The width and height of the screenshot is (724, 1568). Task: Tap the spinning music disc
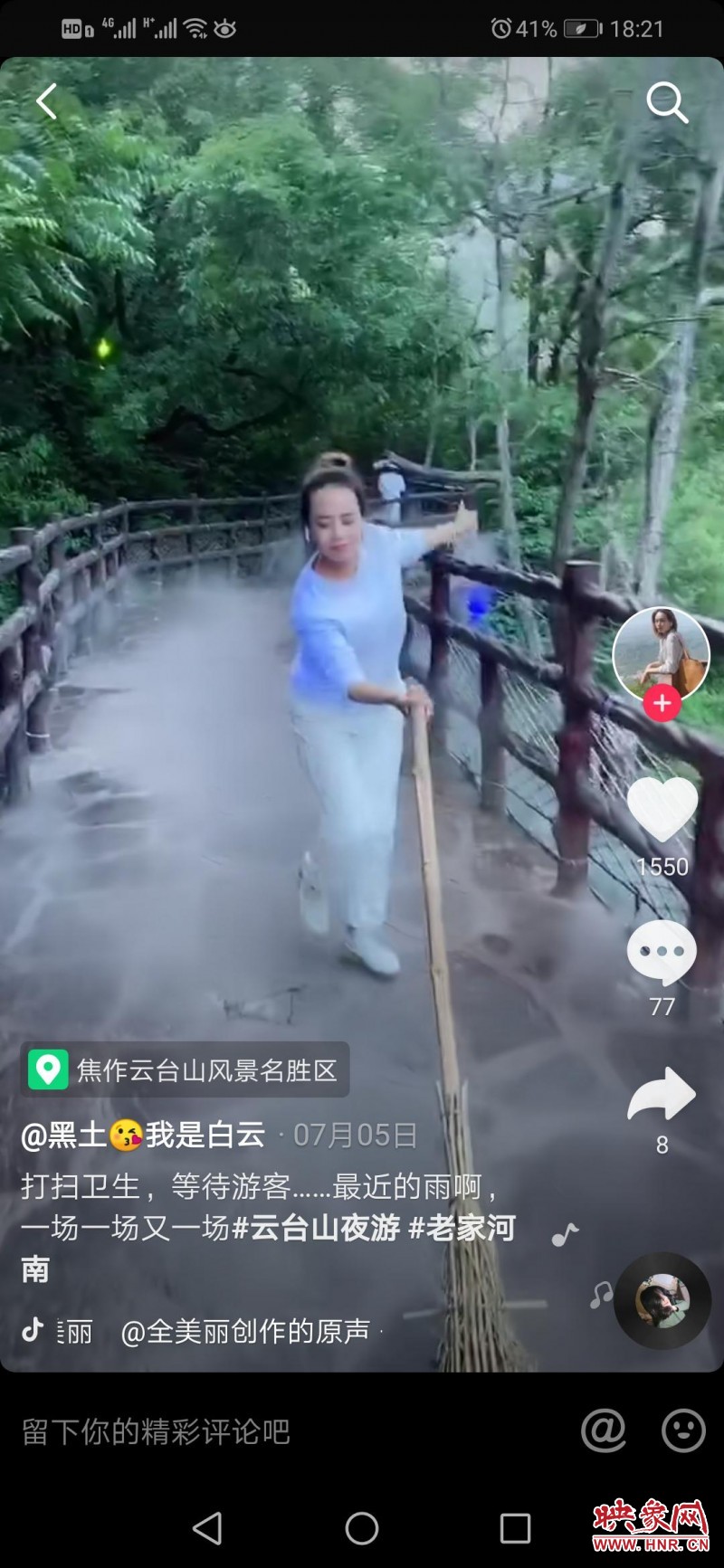[662, 1300]
